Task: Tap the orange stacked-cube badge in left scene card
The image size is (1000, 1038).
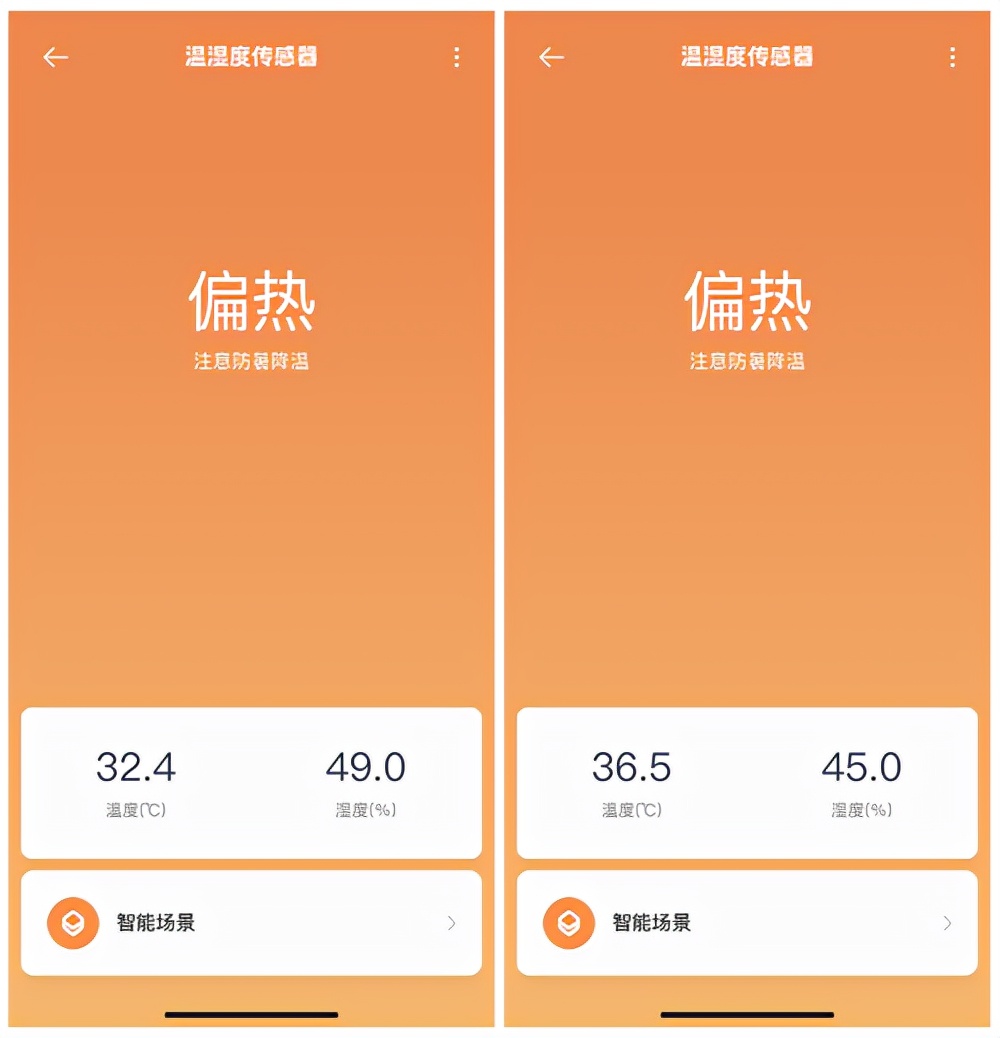Action: coord(71,921)
